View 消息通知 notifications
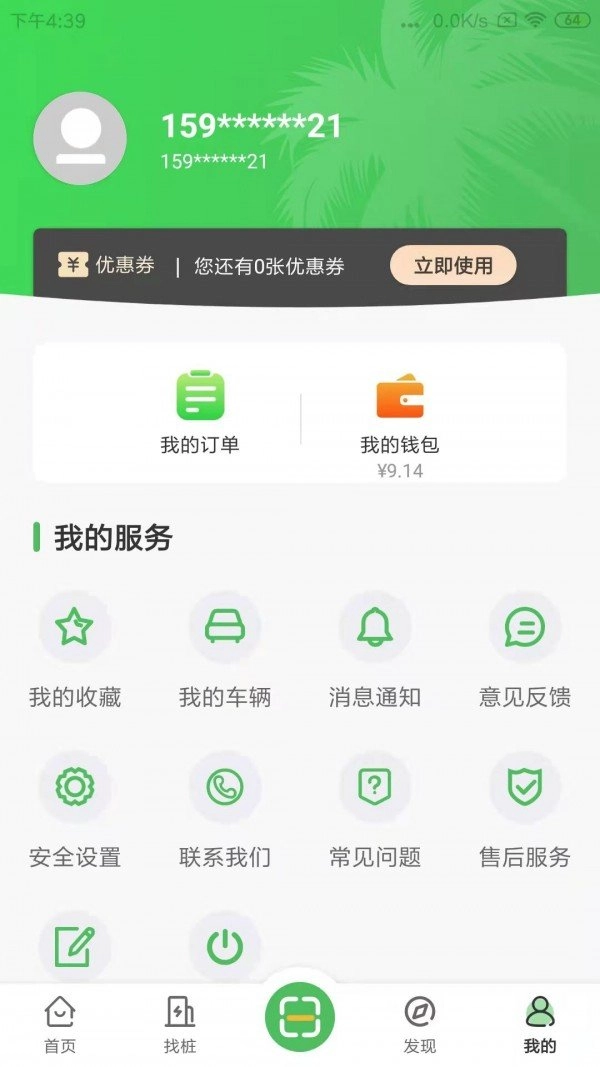Image resolution: width=600 pixels, height=1067 pixels. 375,650
